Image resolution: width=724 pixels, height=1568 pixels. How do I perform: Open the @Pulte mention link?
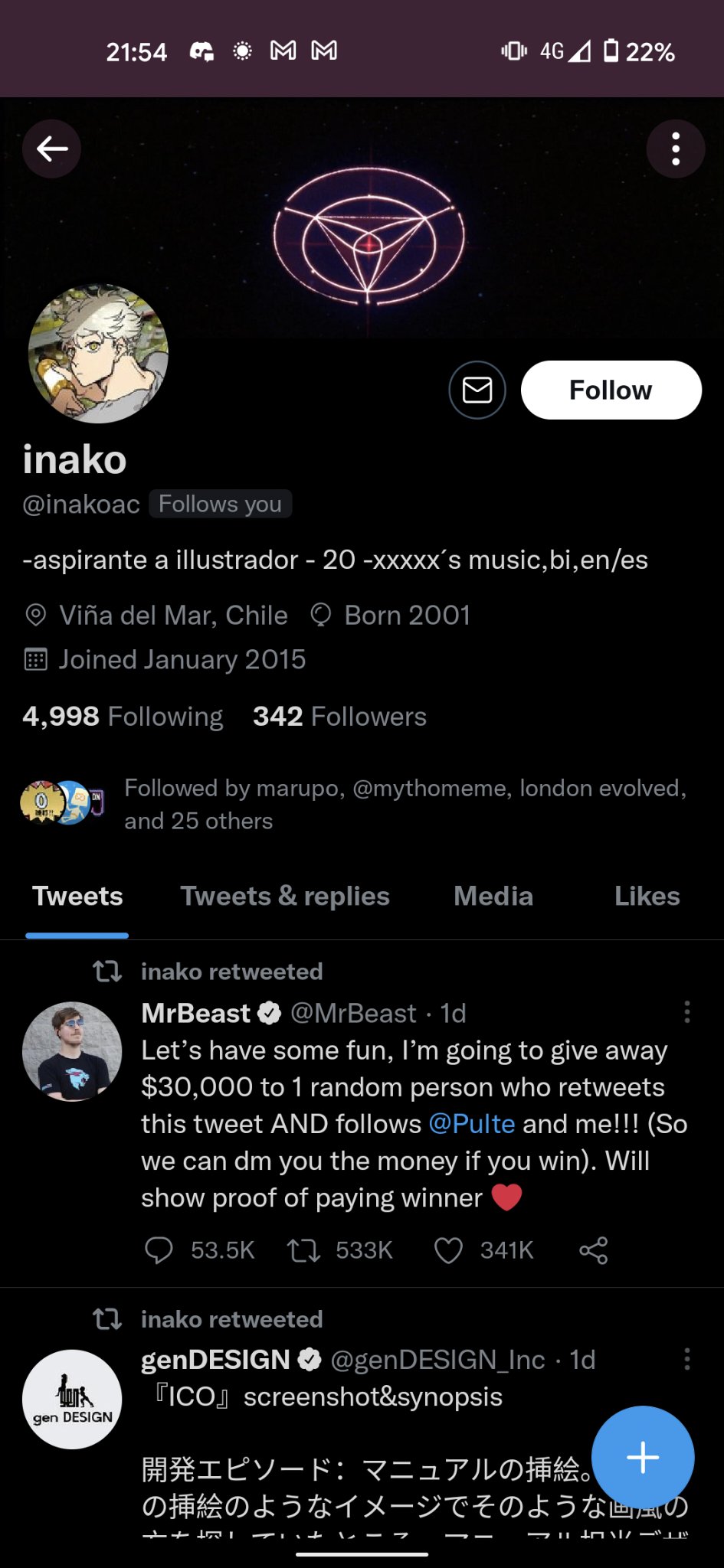click(x=471, y=1124)
